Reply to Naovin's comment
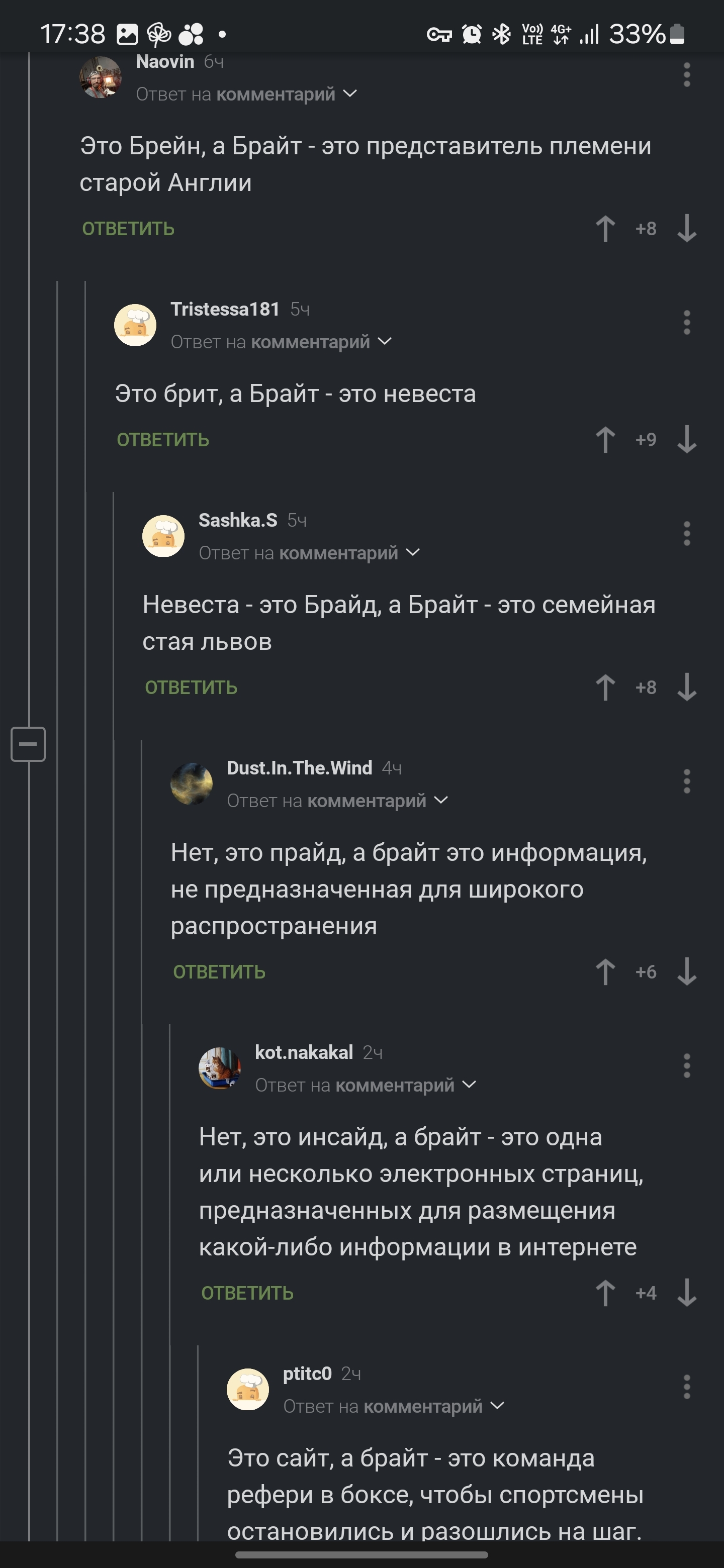 (x=128, y=229)
